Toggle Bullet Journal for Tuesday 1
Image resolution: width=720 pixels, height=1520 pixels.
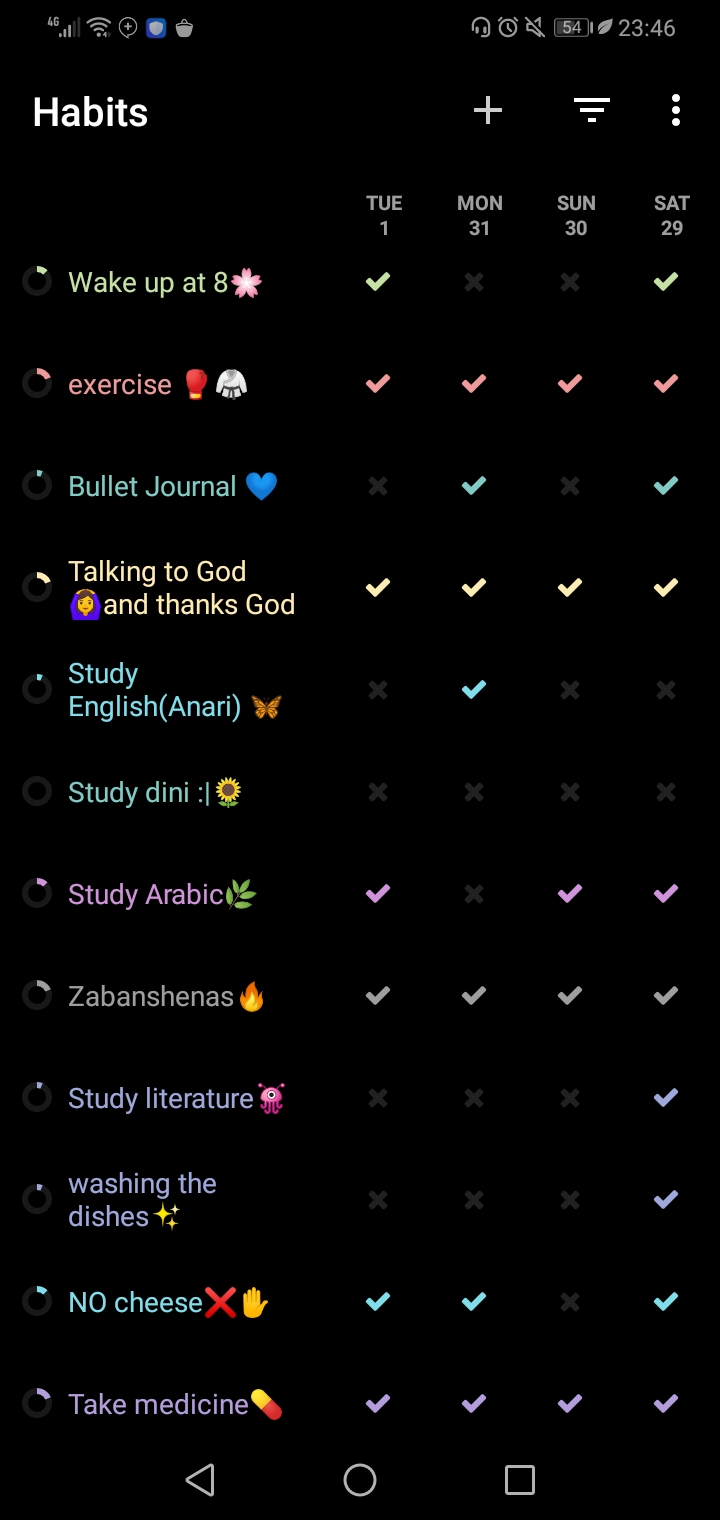[x=378, y=486]
